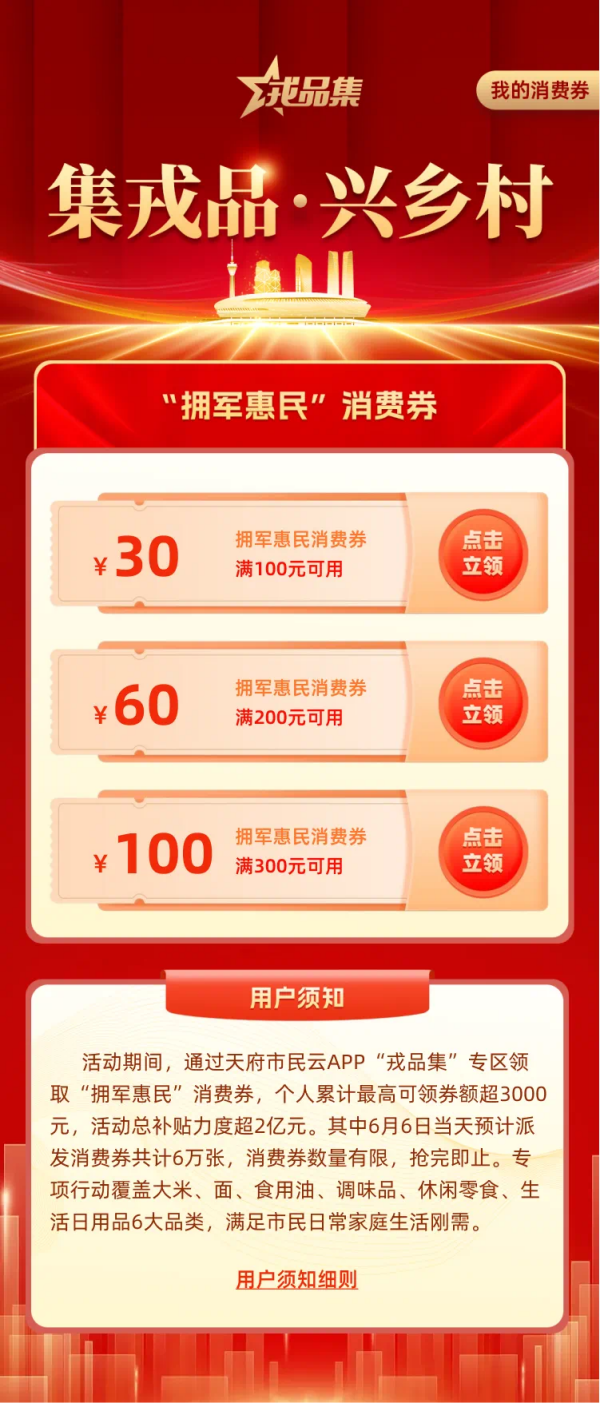Open the 用户须知细则 link
The height and width of the screenshot is (1403, 600).
(297, 1280)
